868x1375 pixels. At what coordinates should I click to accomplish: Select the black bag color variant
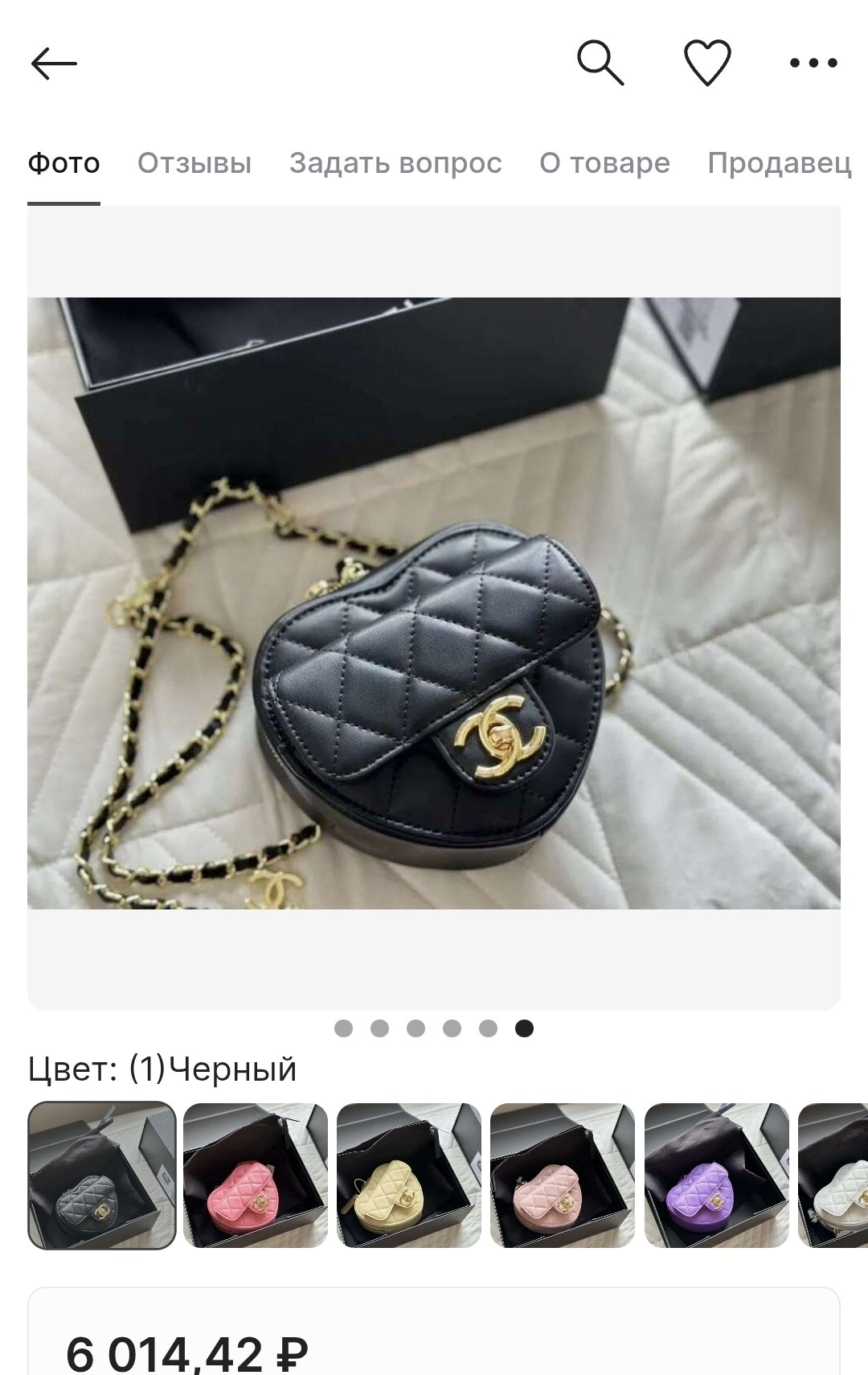(102, 1175)
